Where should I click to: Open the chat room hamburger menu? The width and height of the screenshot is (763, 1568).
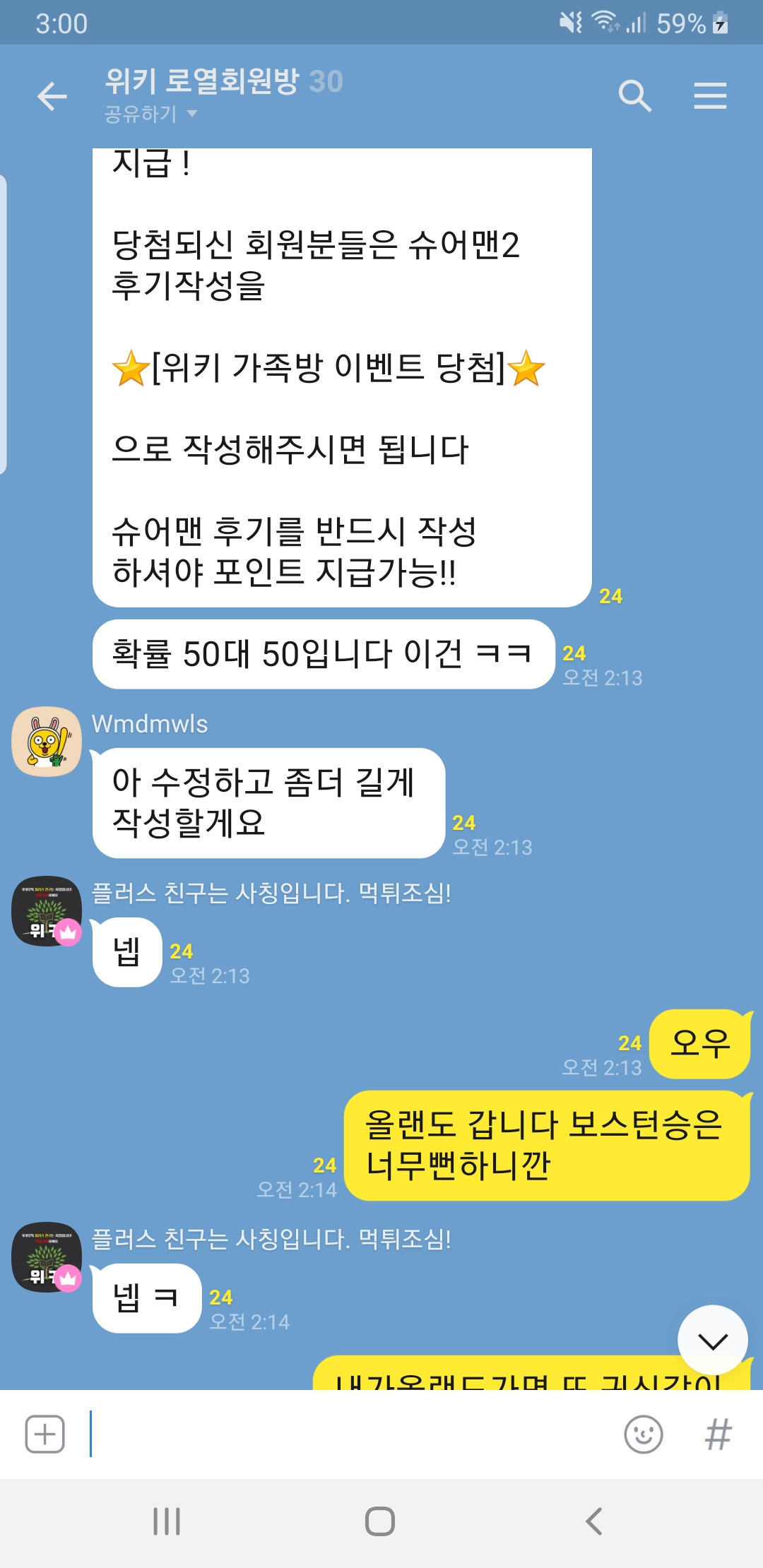[710, 96]
